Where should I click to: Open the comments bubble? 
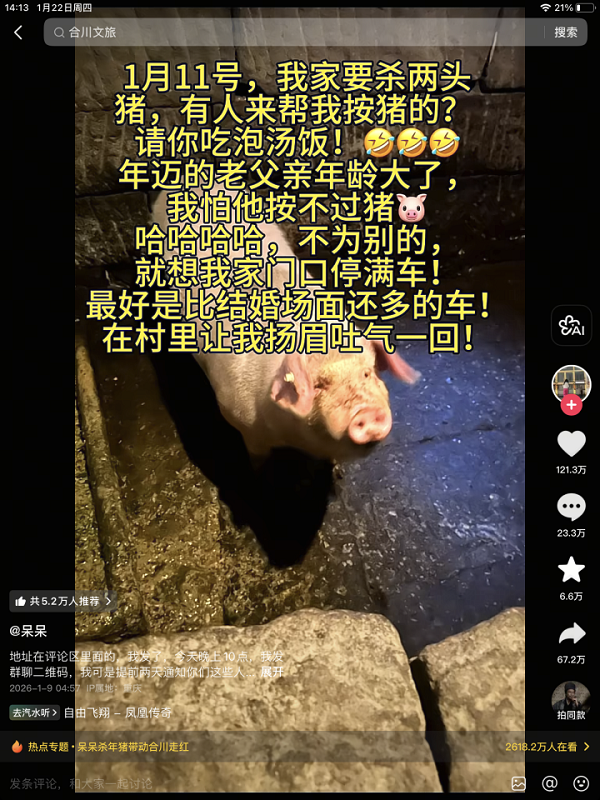click(571, 507)
